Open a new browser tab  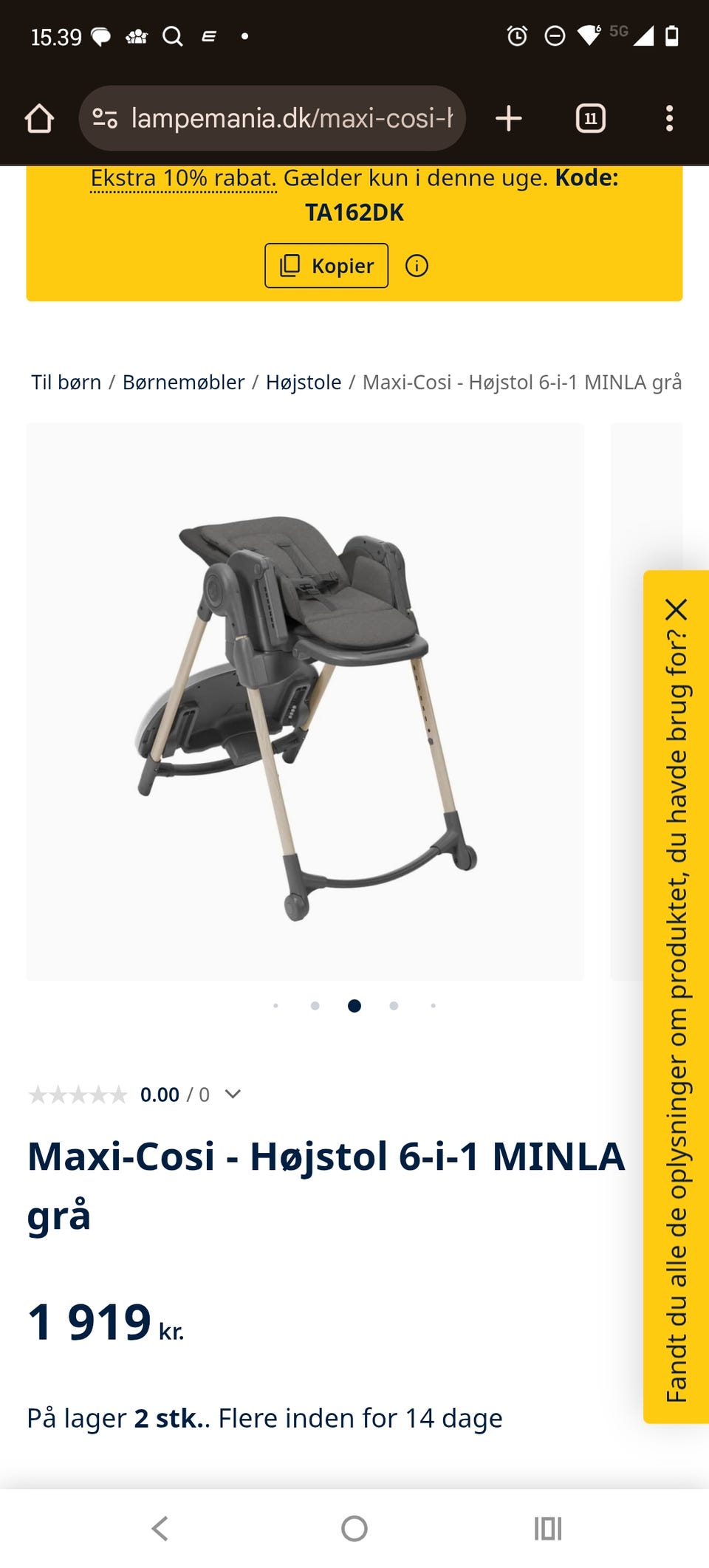coord(509,118)
